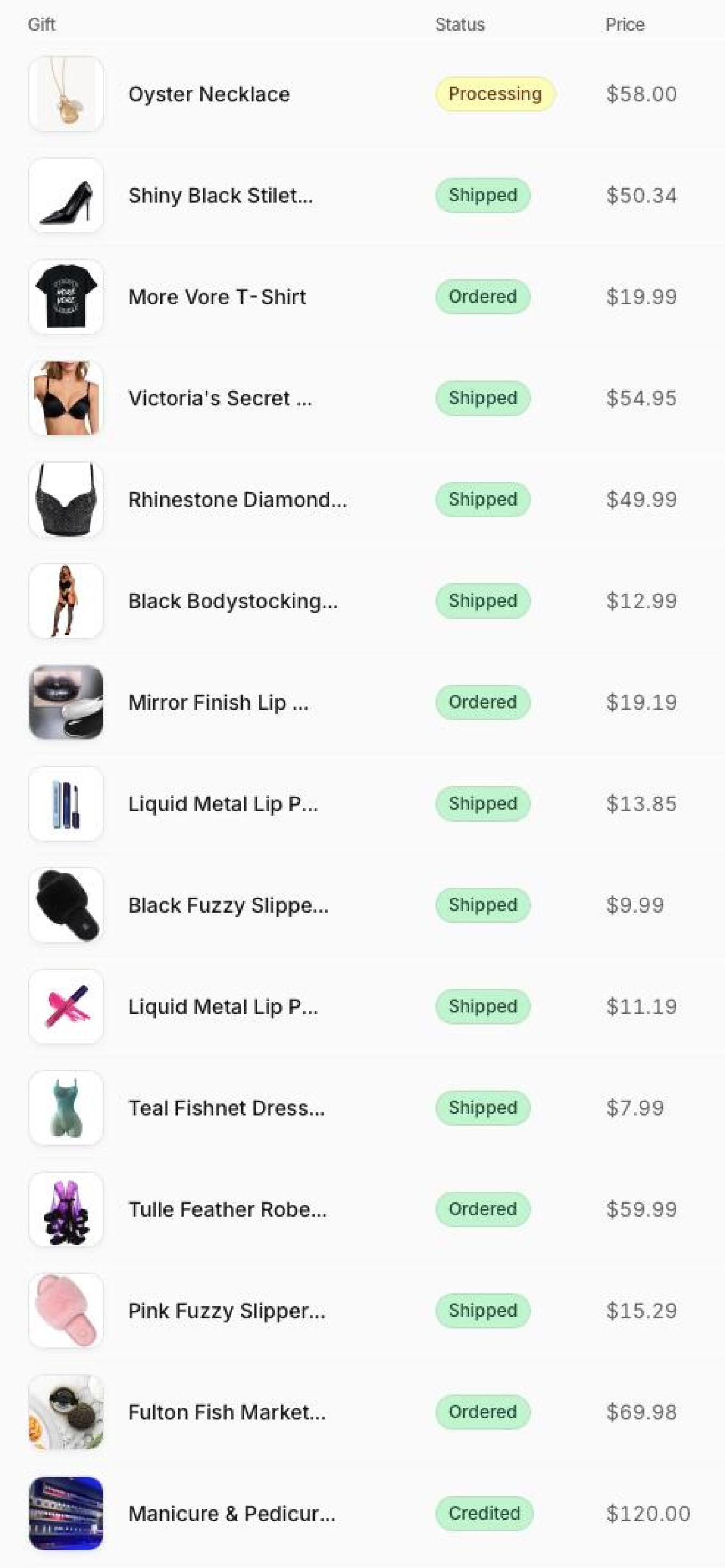Open the Black Fuzzy Slippers row

tap(228, 905)
